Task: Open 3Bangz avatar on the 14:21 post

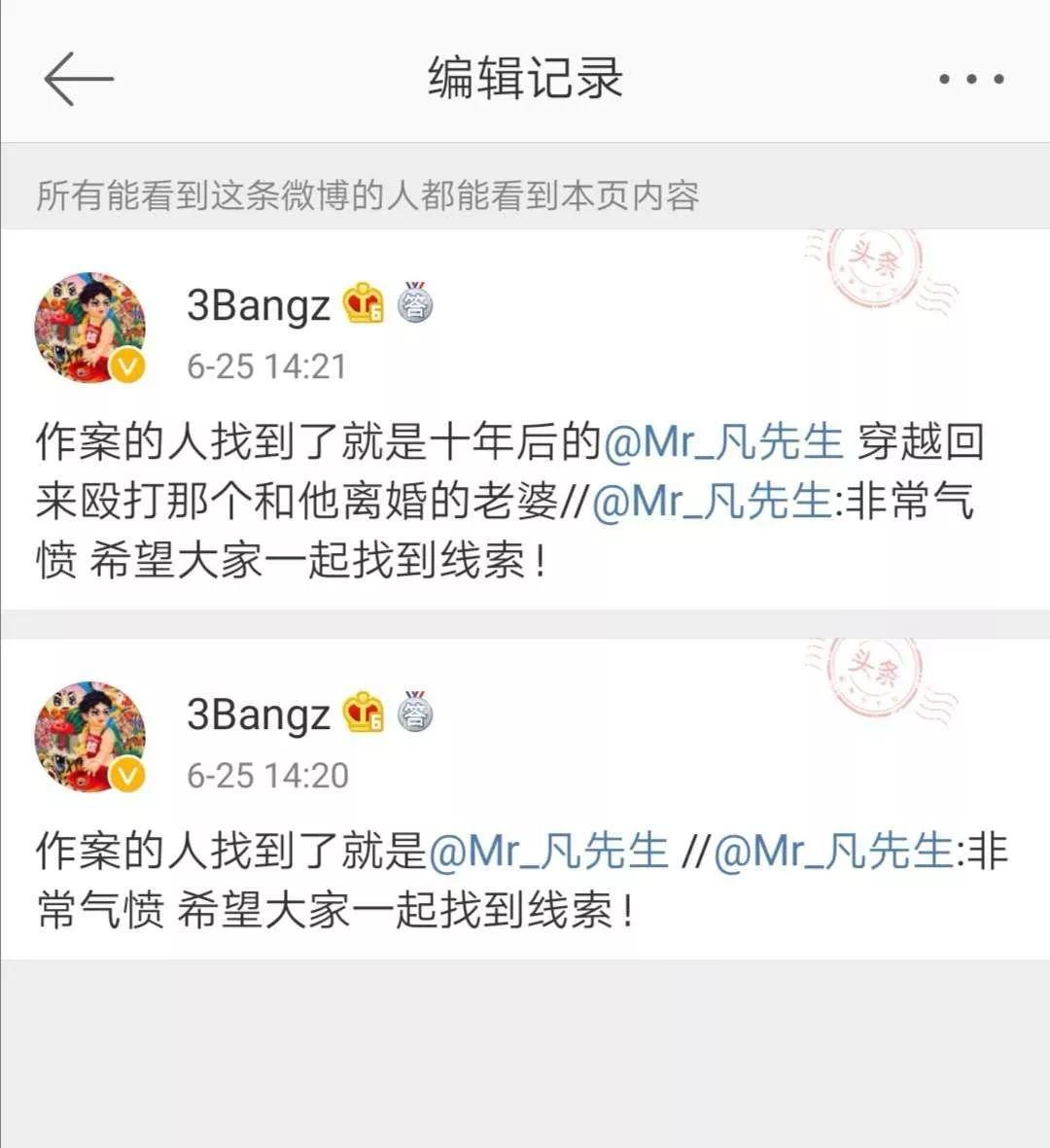Action: pos(89,328)
